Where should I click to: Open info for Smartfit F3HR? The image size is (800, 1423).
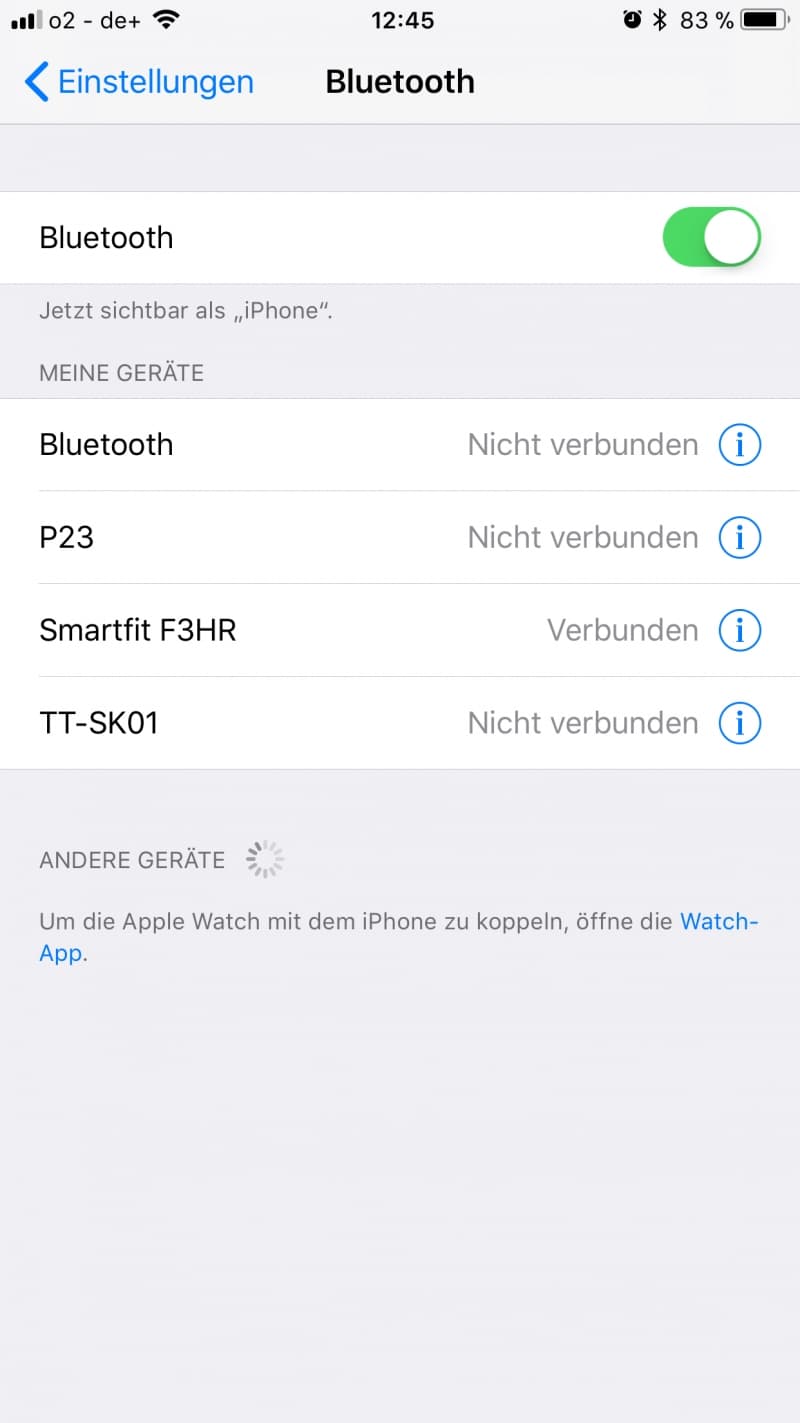[x=740, y=630]
